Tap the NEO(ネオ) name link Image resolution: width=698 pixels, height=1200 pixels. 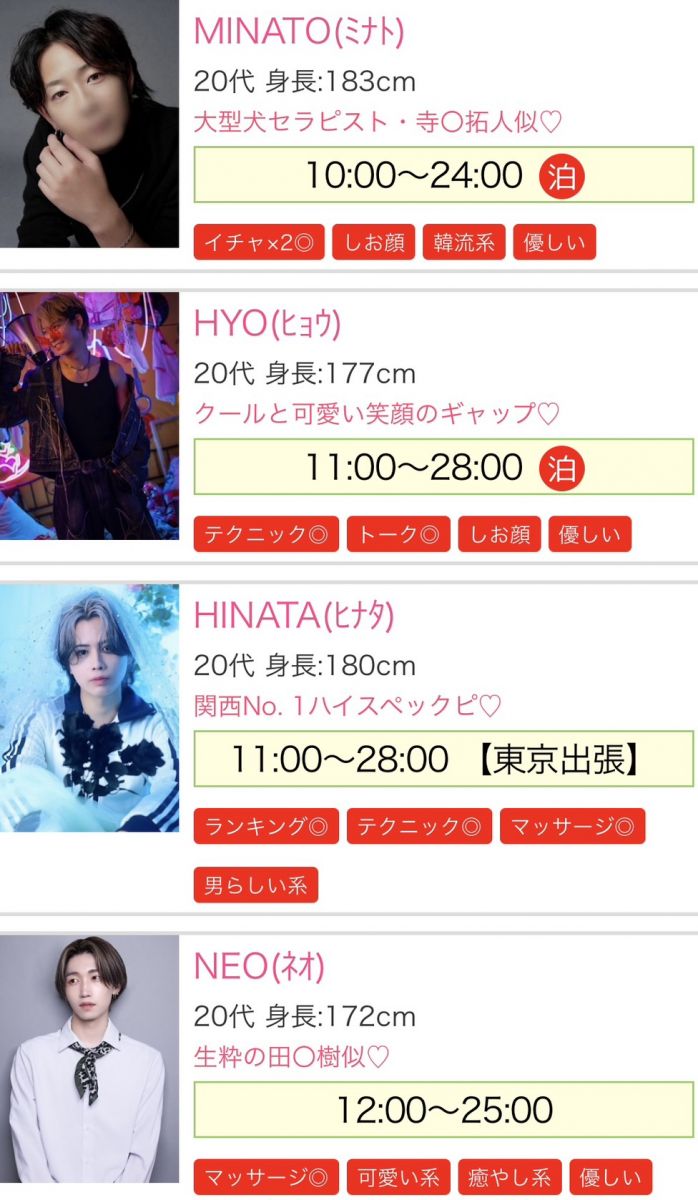pyautogui.click(x=259, y=966)
